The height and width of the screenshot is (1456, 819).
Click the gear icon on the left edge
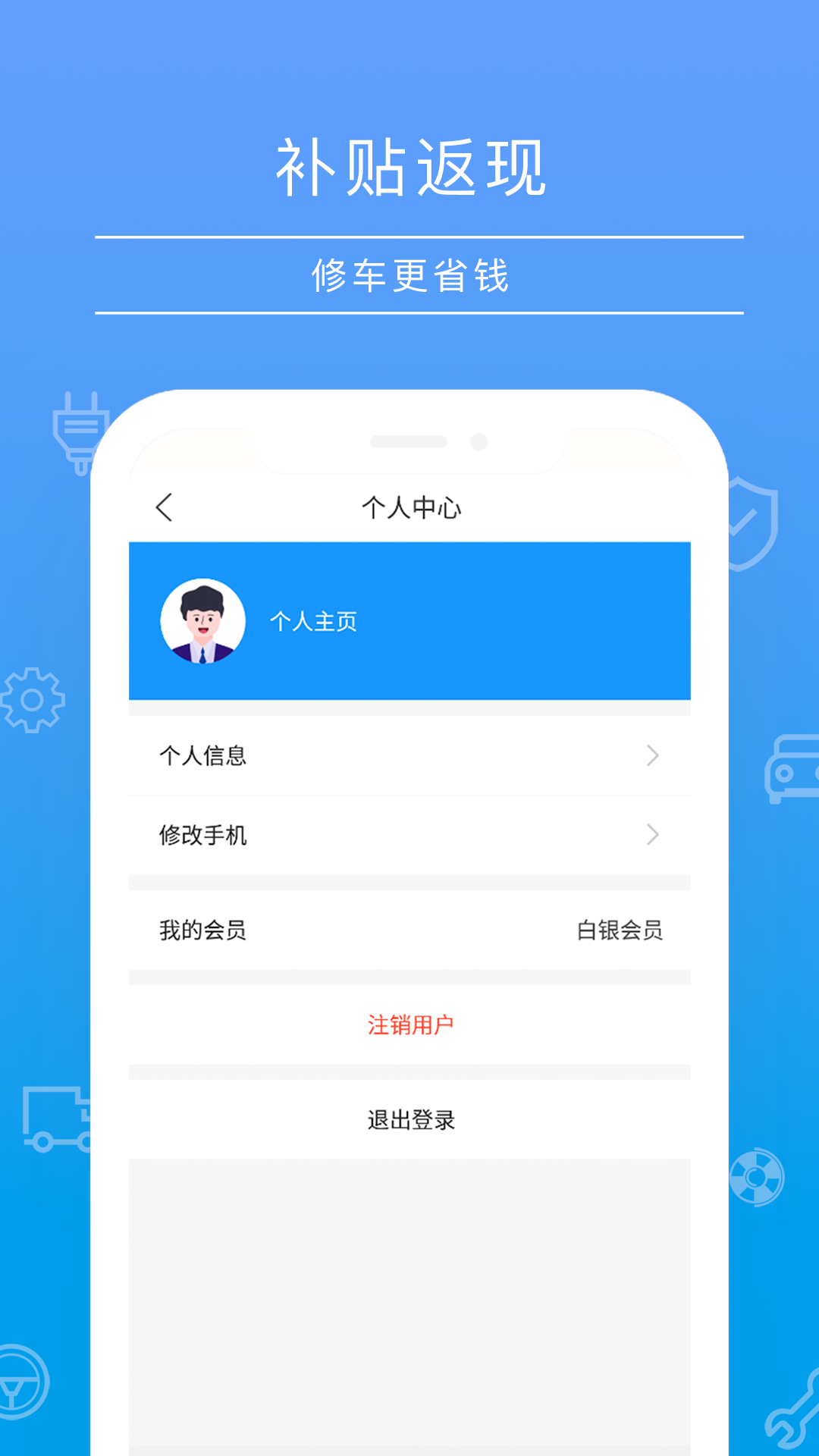click(30, 694)
